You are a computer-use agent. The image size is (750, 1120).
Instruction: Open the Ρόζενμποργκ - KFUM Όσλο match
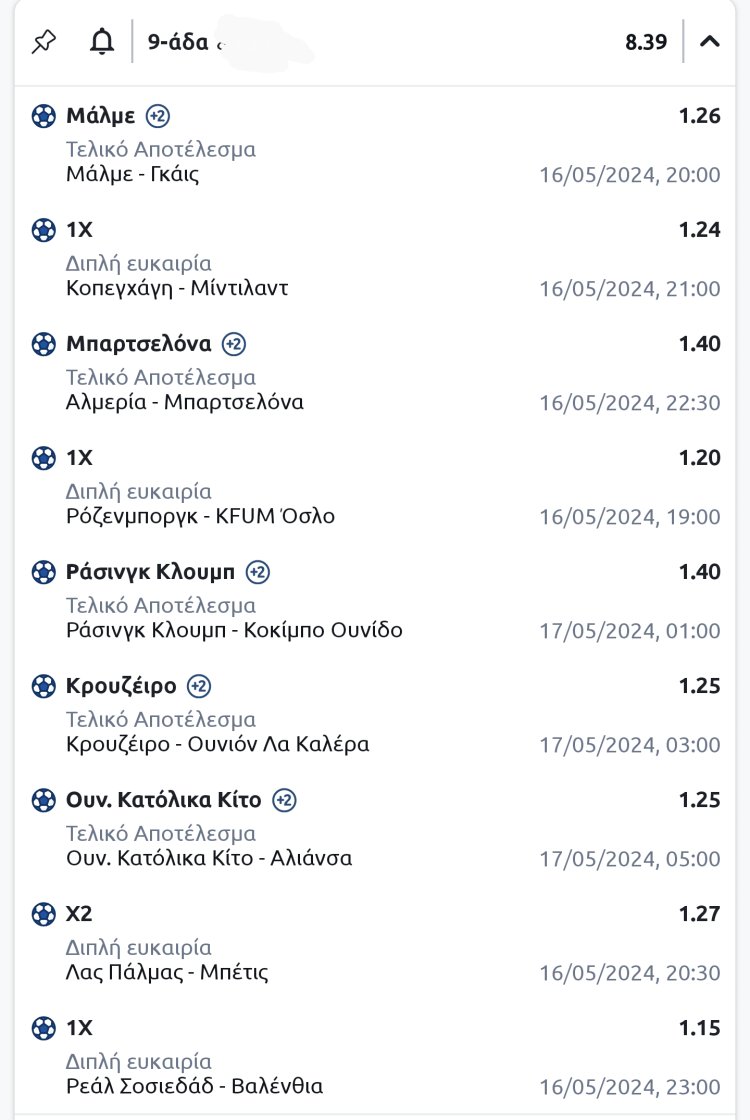(x=200, y=516)
